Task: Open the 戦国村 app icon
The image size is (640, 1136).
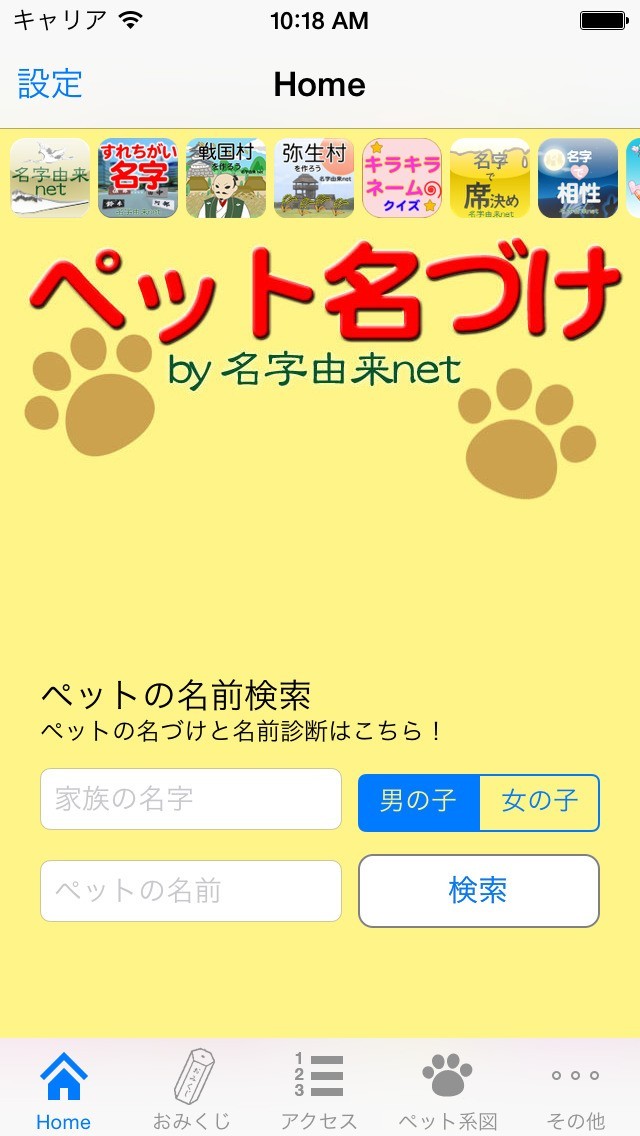Action: pos(226,178)
